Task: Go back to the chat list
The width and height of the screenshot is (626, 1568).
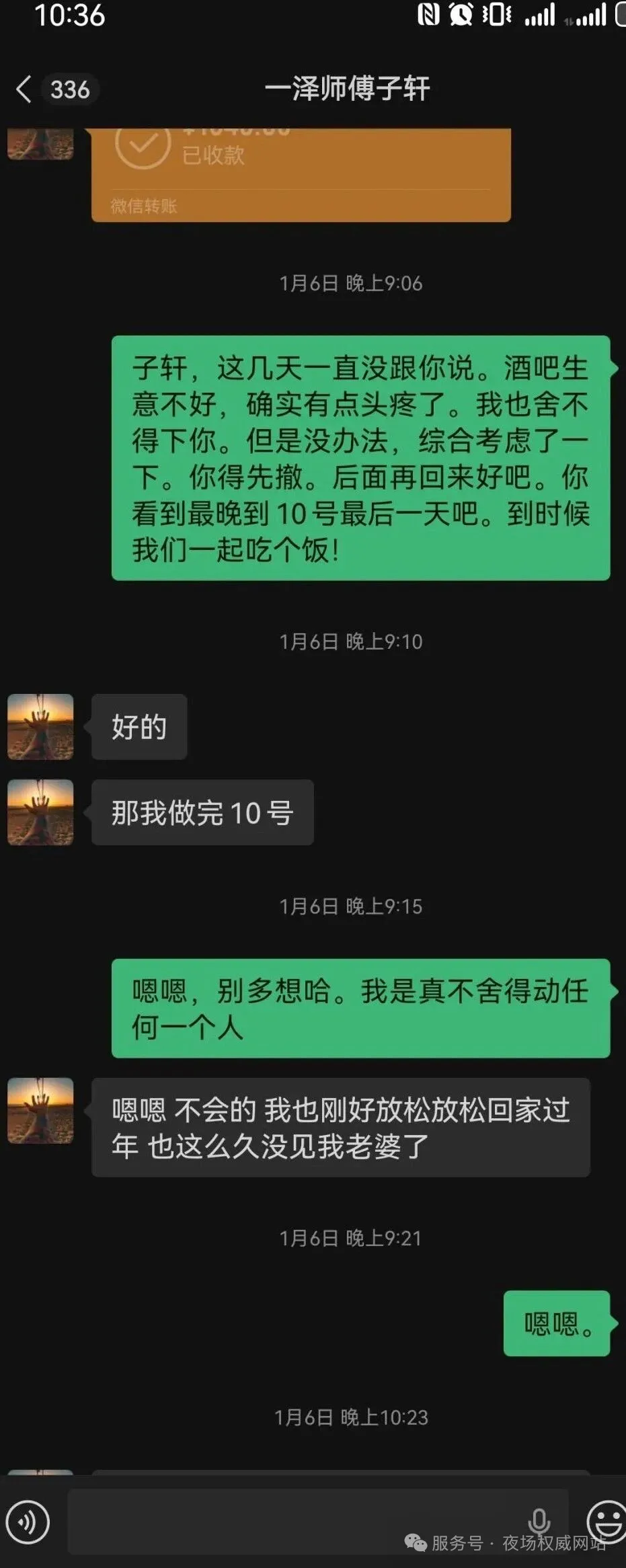Action: (x=24, y=89)
